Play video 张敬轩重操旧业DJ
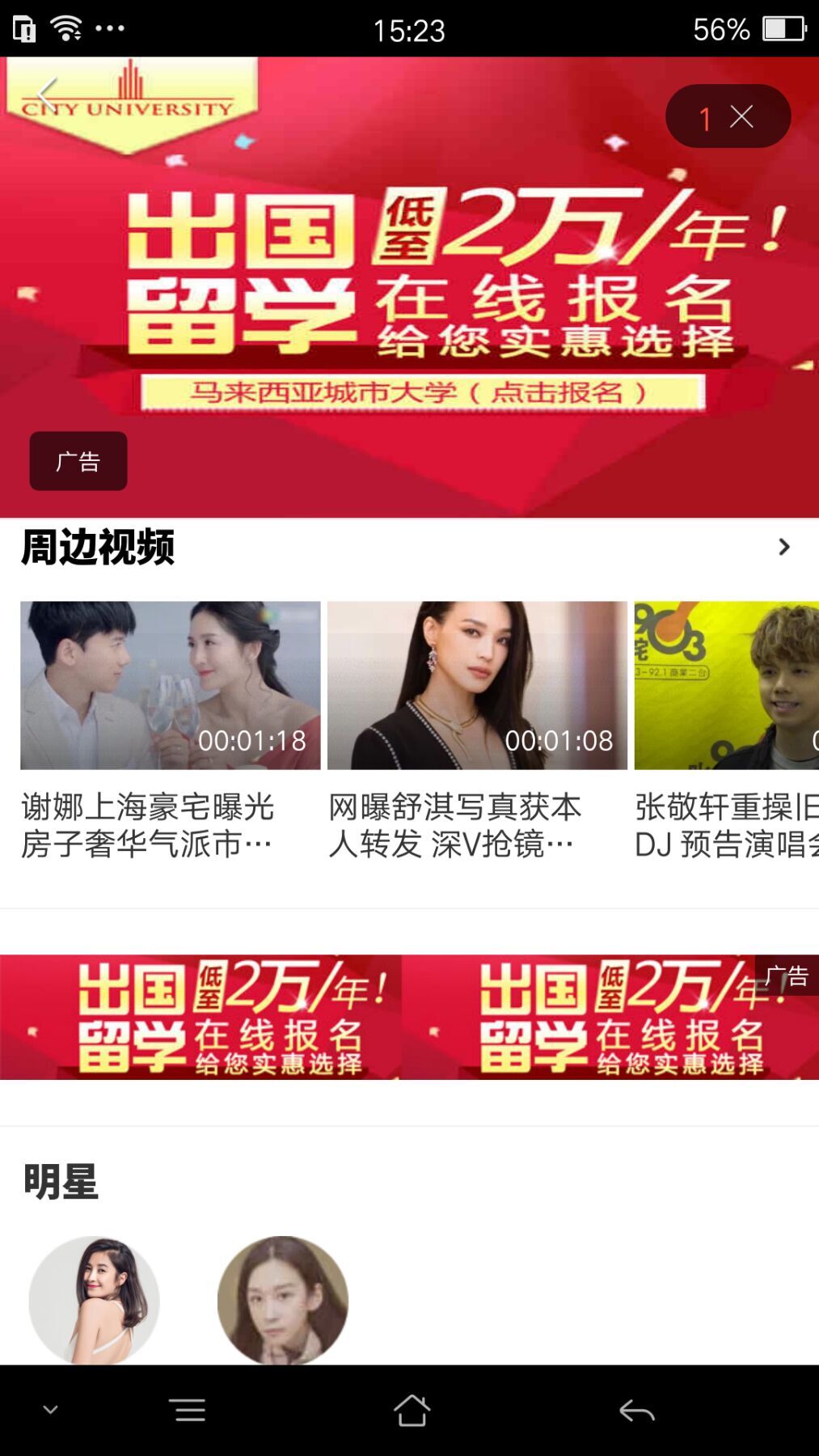Viewport: 819px width, 1456px height. tap(726, 685)
